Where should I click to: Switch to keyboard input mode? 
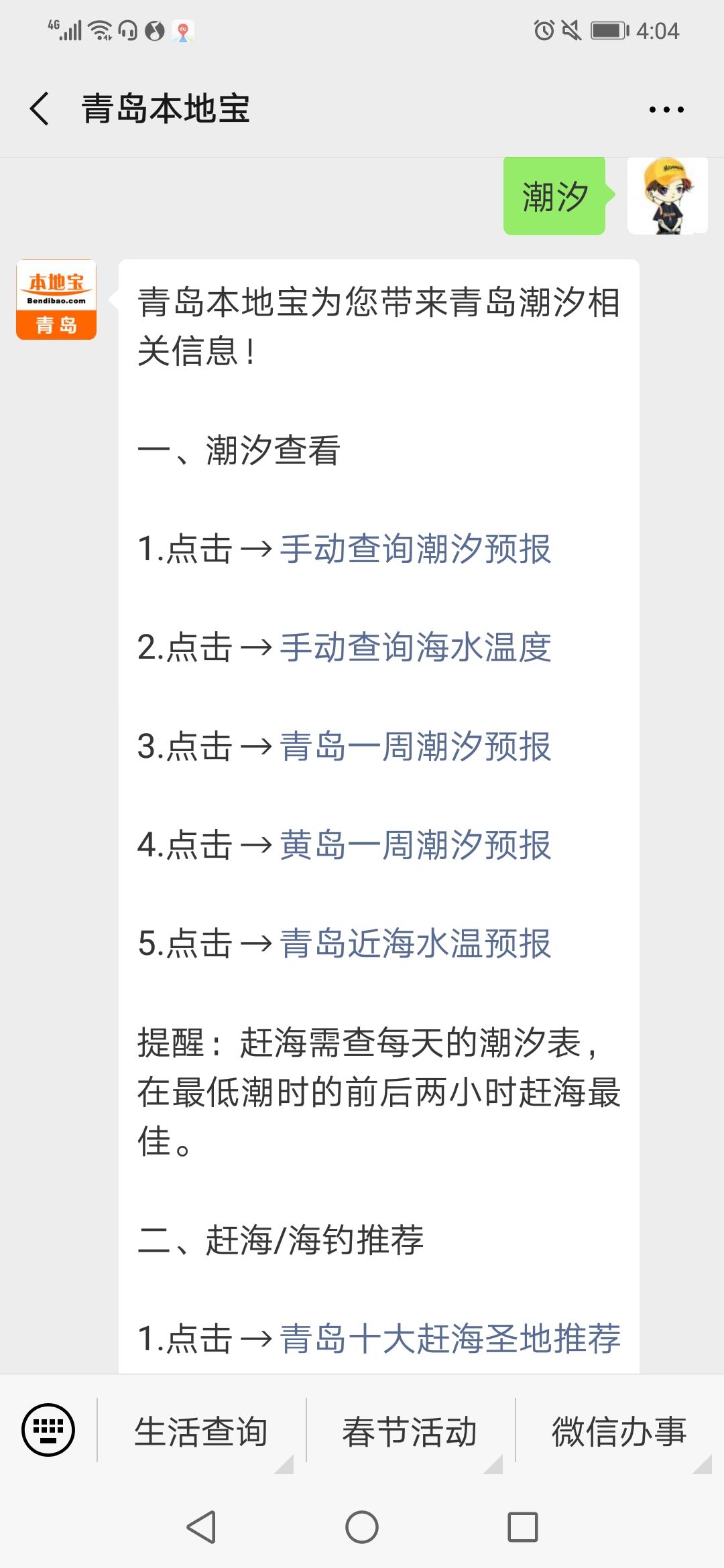point(48,1430)
